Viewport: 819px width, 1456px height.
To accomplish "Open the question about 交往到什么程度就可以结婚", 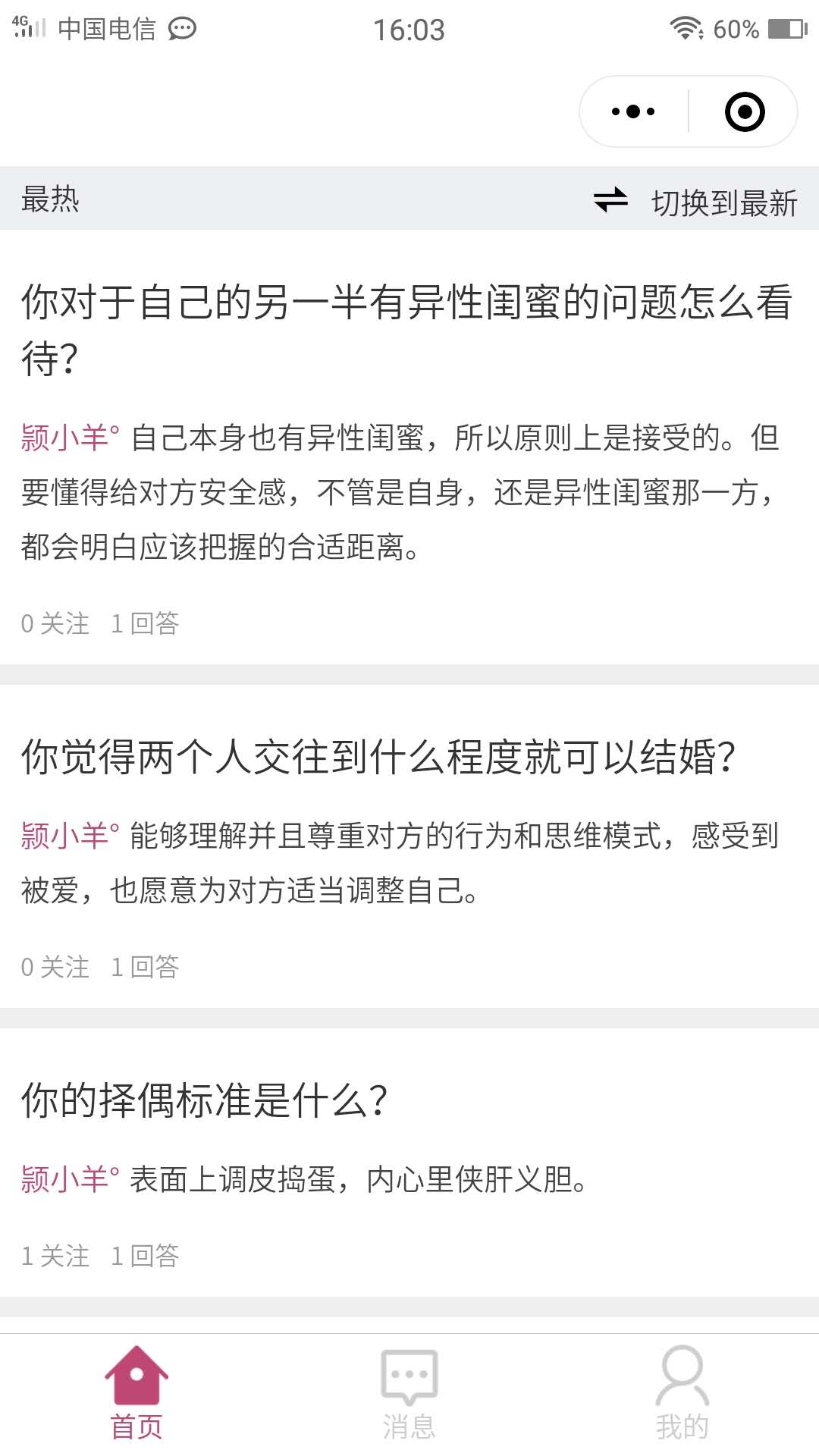I will click(x=378, y=756).
